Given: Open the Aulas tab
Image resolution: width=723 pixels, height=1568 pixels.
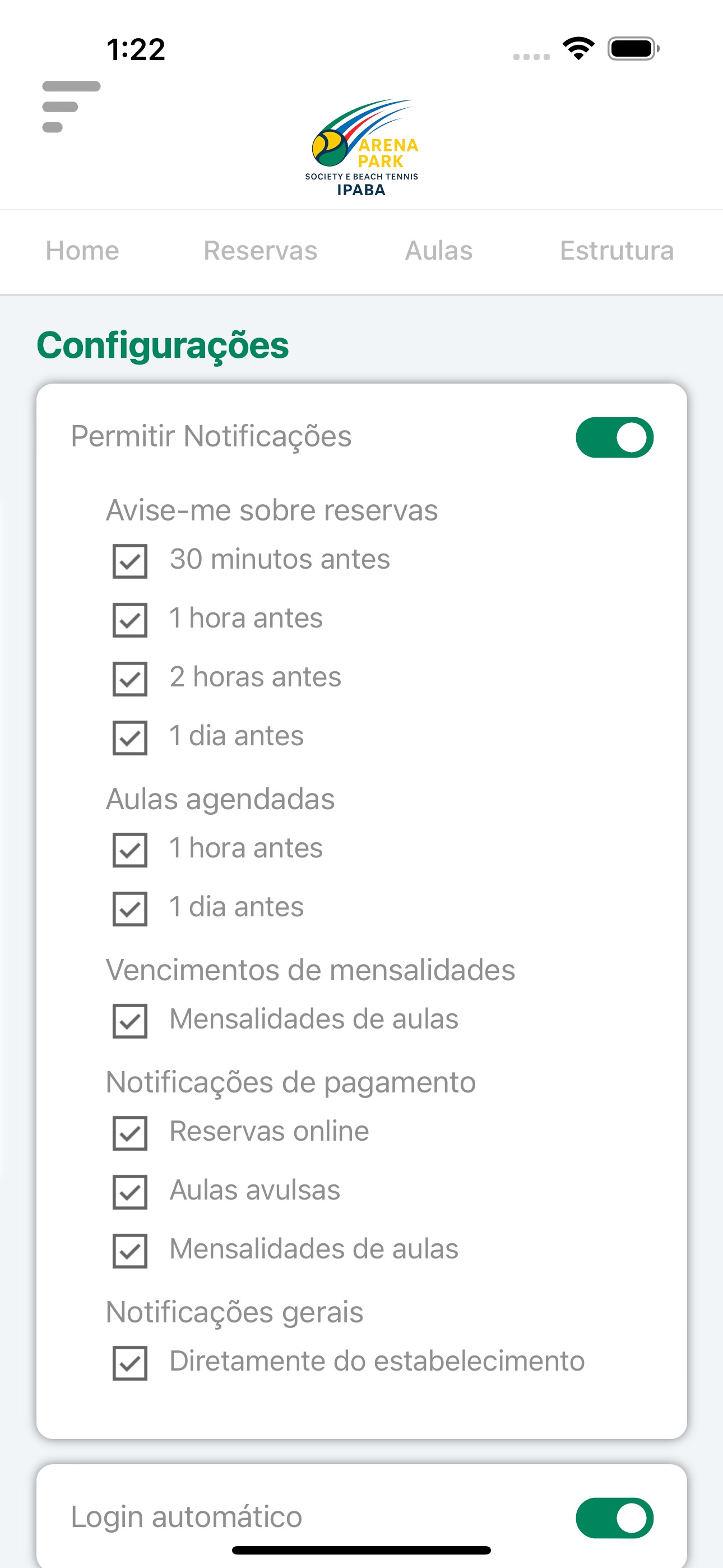Looking at the screenshot, I should 439,250.
